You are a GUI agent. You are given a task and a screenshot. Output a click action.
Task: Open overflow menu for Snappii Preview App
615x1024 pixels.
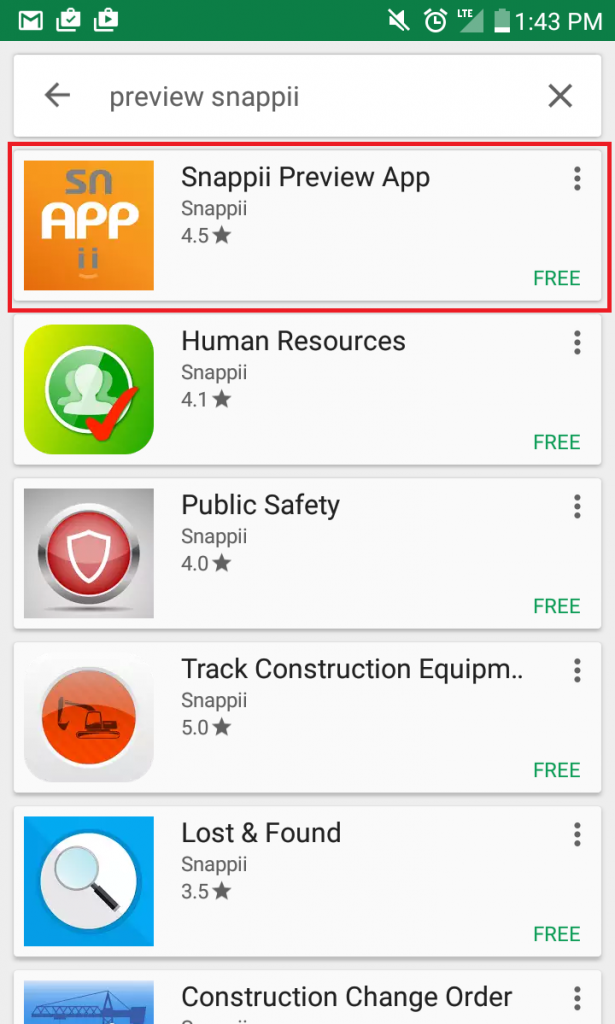click(x=577, y=178)
